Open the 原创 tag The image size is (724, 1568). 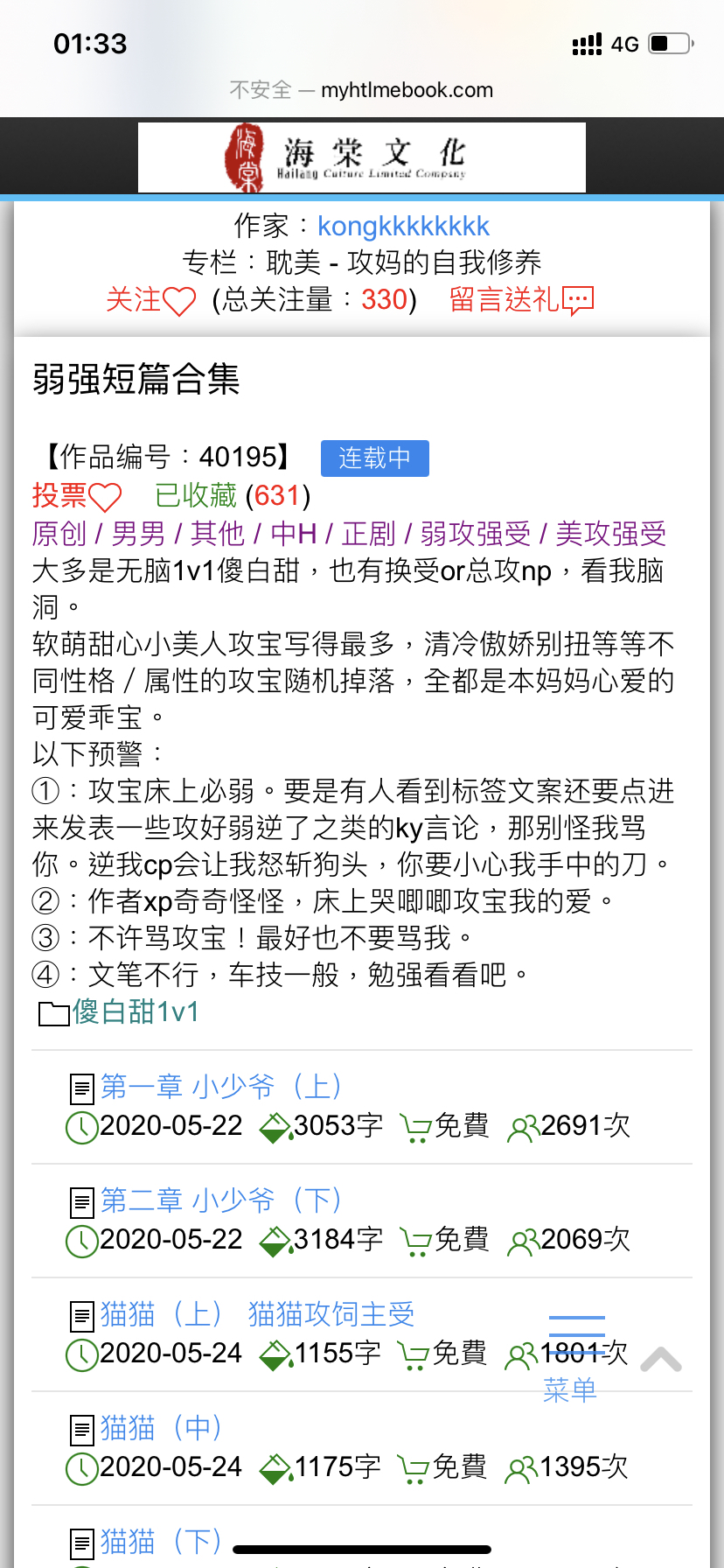(x=59, y=533)
